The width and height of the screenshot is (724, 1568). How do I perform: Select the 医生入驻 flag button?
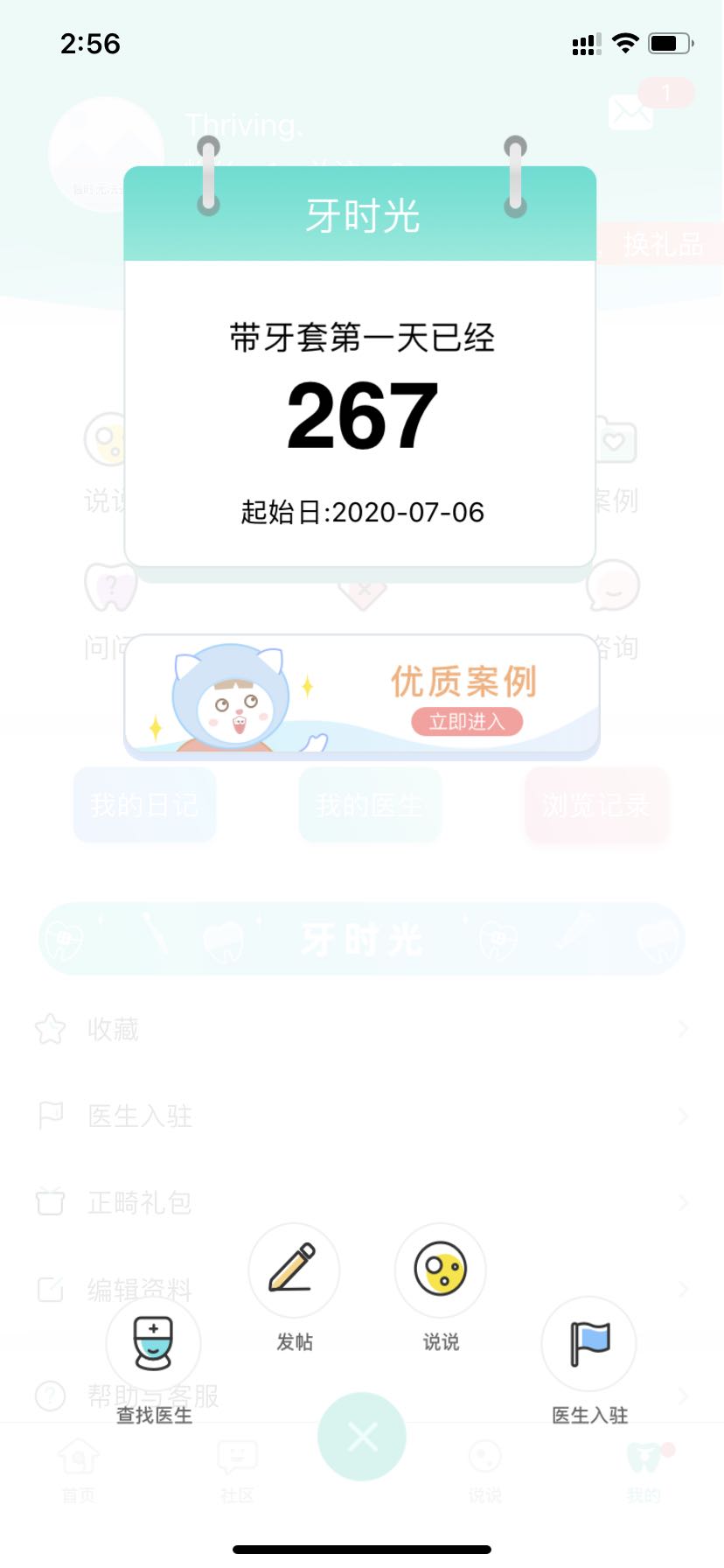click(589, 1343)
